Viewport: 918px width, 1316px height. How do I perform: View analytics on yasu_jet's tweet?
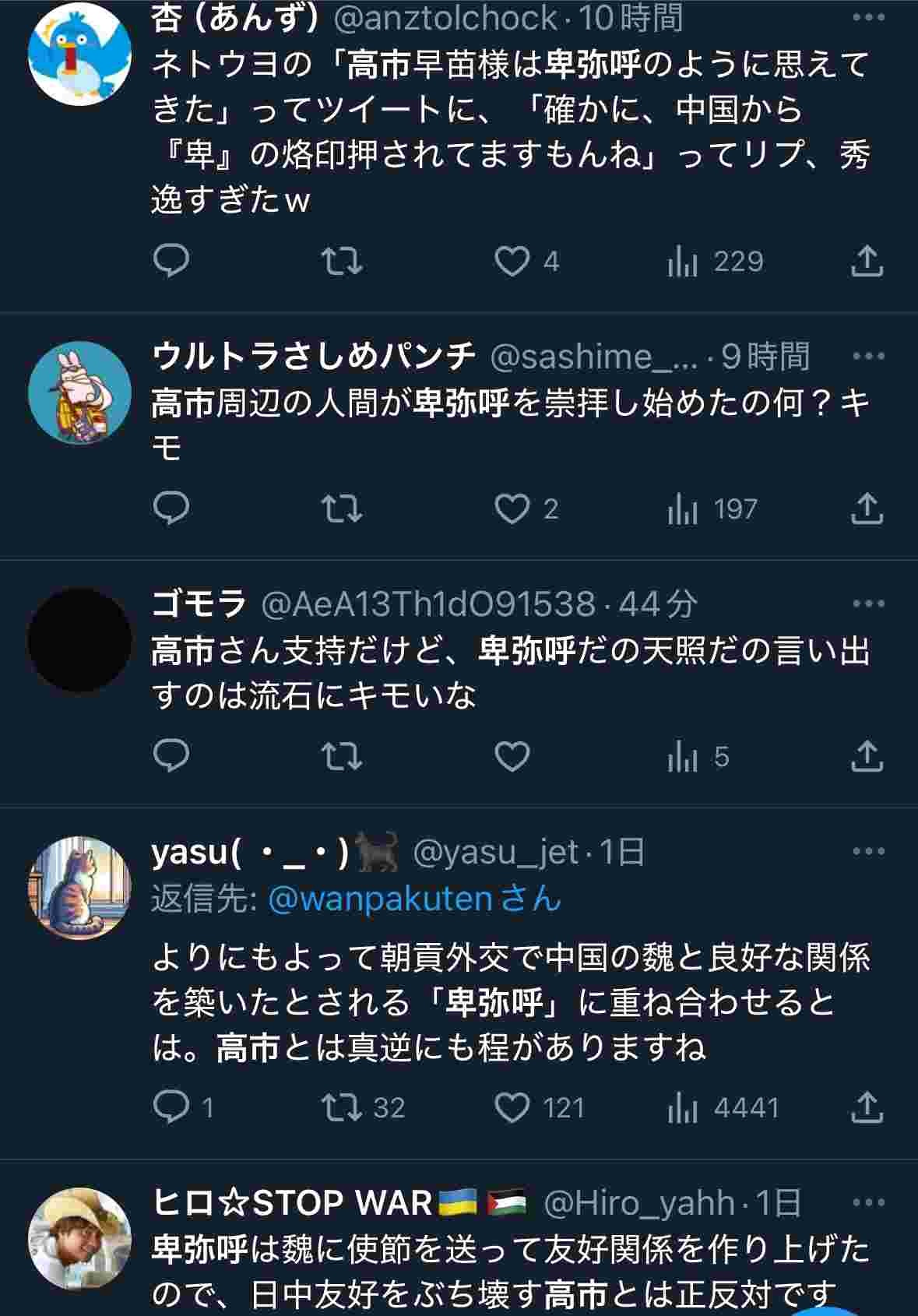click(x=683, y=1107)
